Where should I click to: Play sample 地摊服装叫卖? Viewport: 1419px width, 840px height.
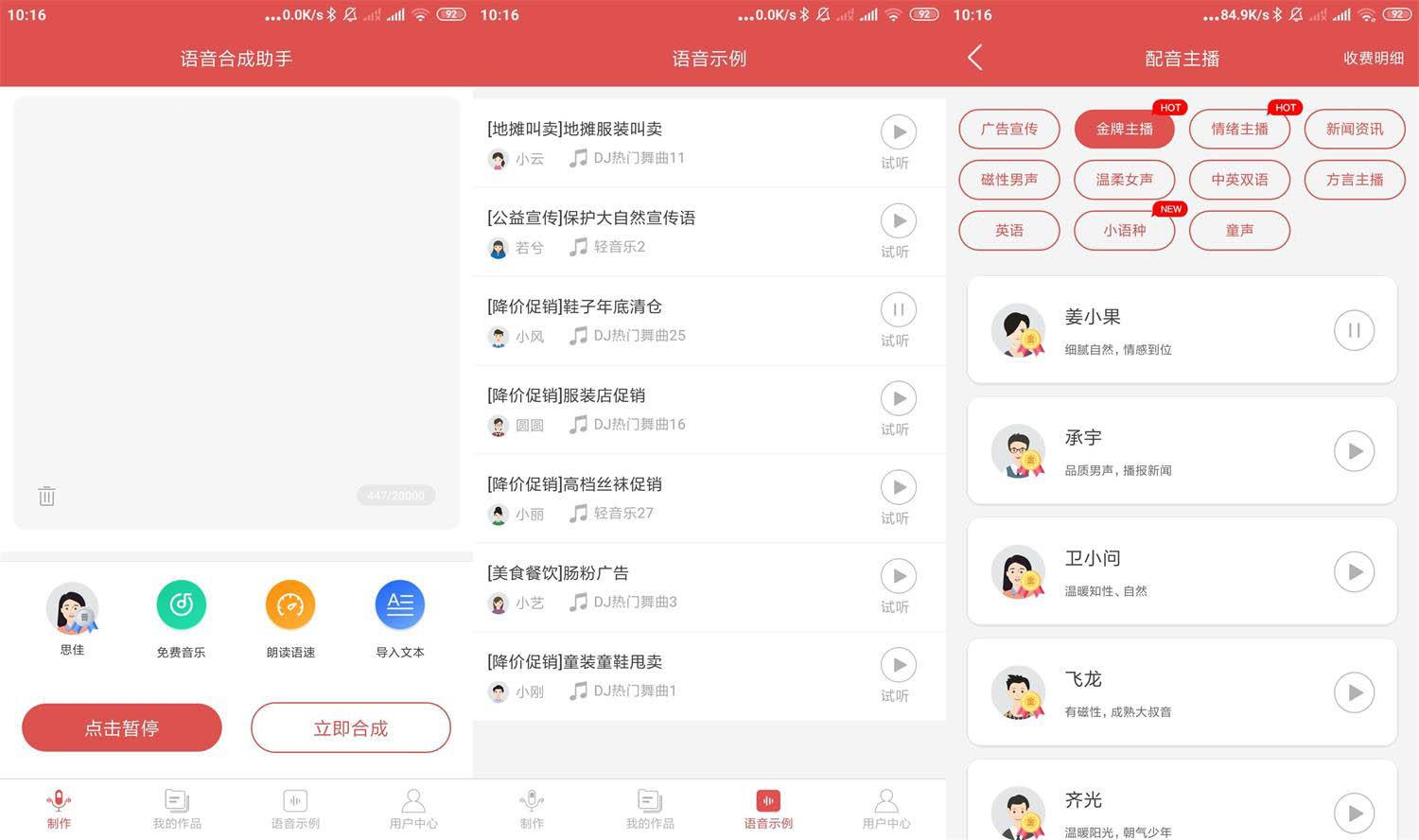point(898,132)
